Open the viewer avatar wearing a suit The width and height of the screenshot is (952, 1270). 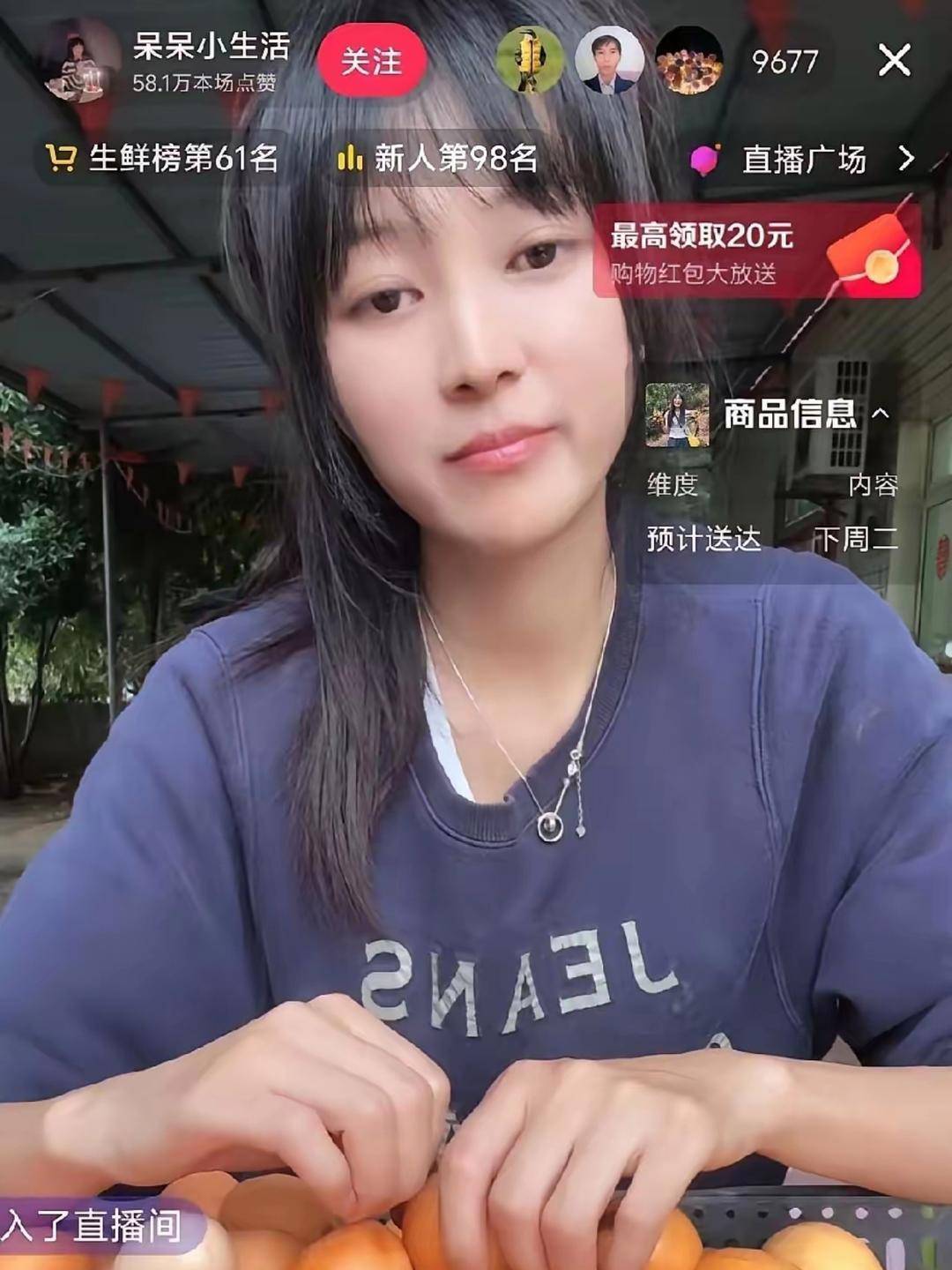click(610, 61)
